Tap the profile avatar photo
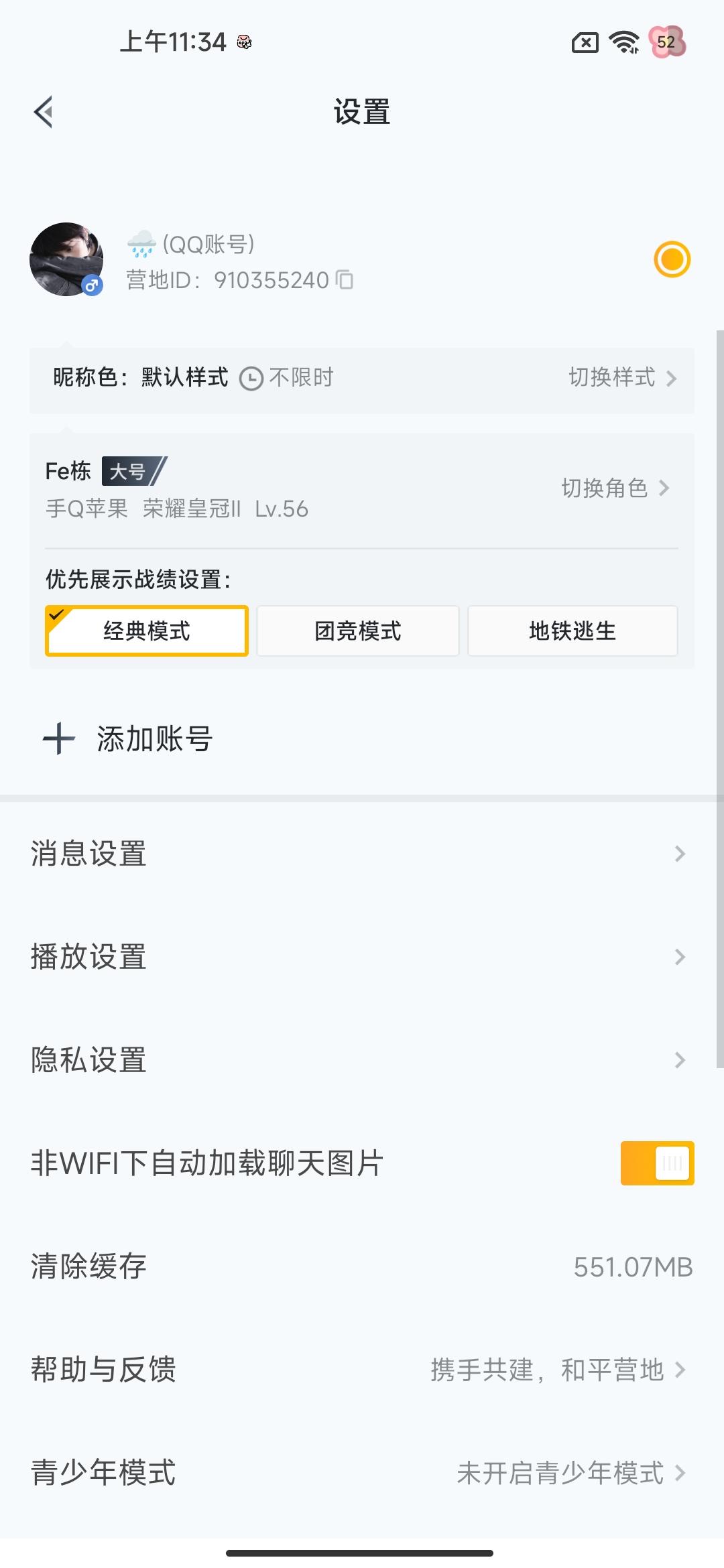This screenshot has height=1568, width=724. pos(67,258)
